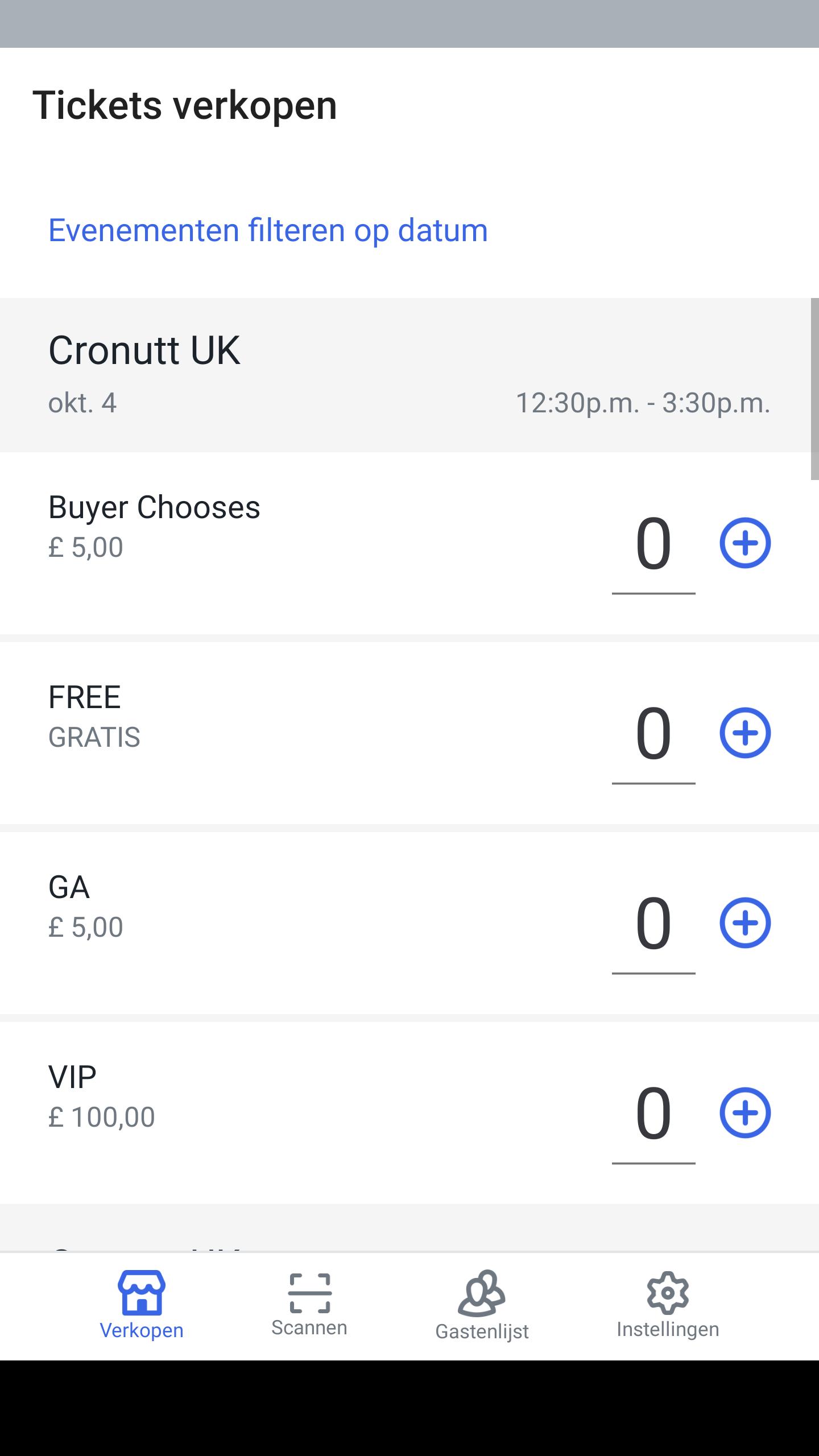Select the Verkopen tab
Screen dimensions: 819x1456
[x=142, y=1305]
